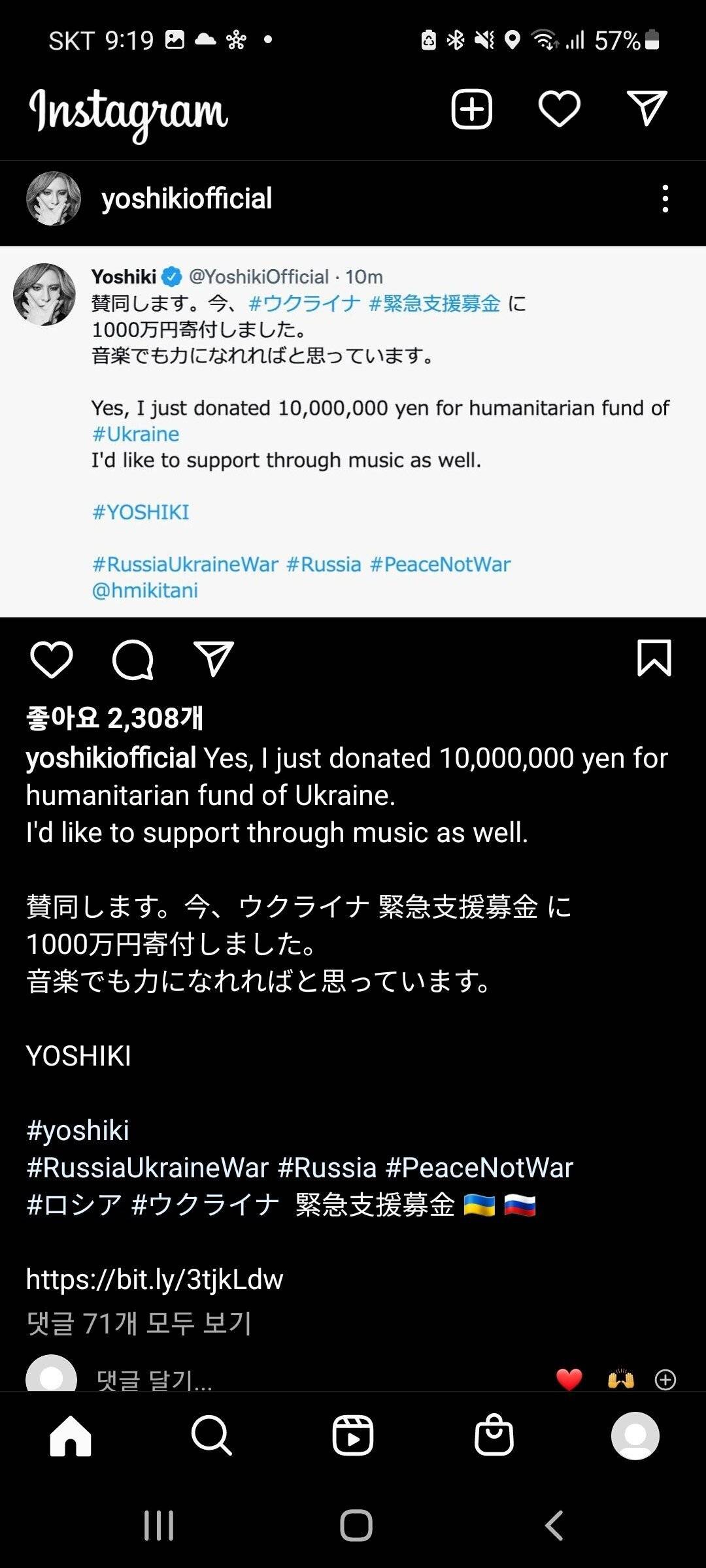Open the #yoshiki hashtag in caption
Viewport: 706px width, 1568px height.
coord(78,1130)
